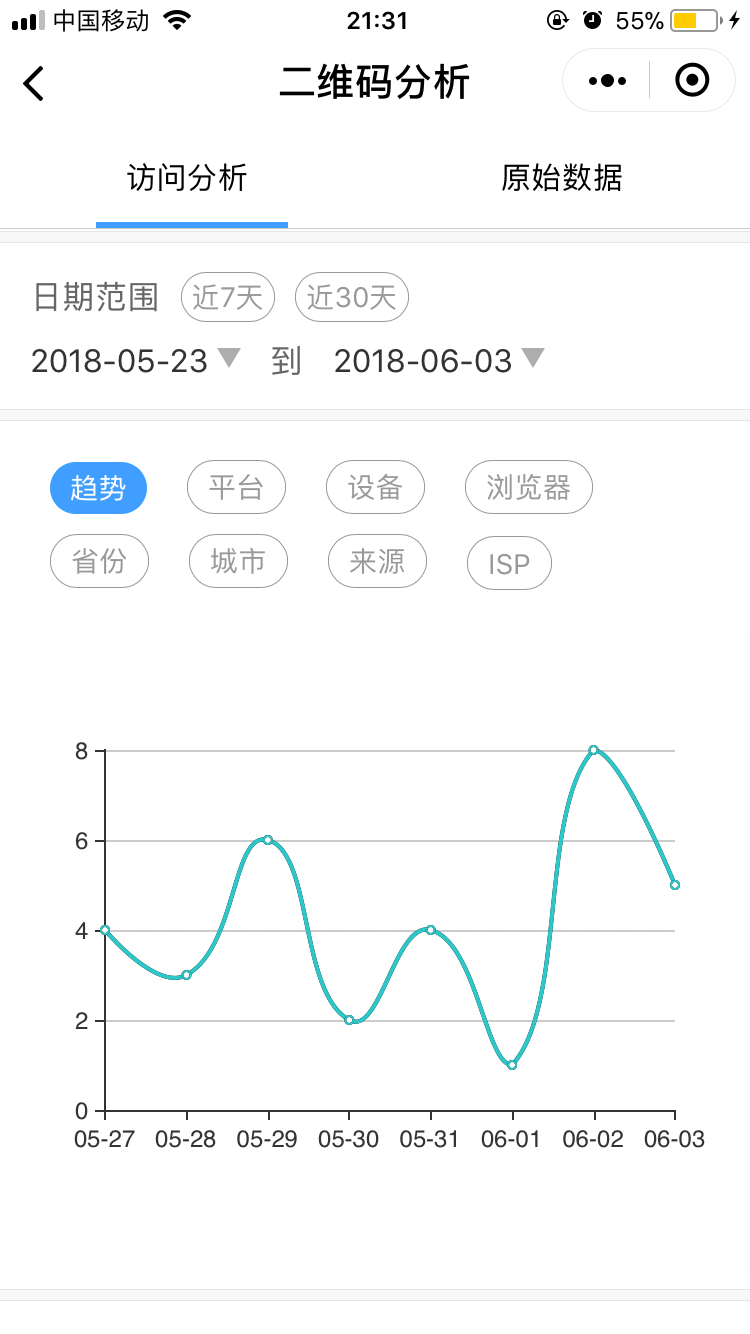The height and width of the screenshot is (1334, 750).
Task: Select the 平台 chip
Action: pyautogui.click(x=236, y=488)
